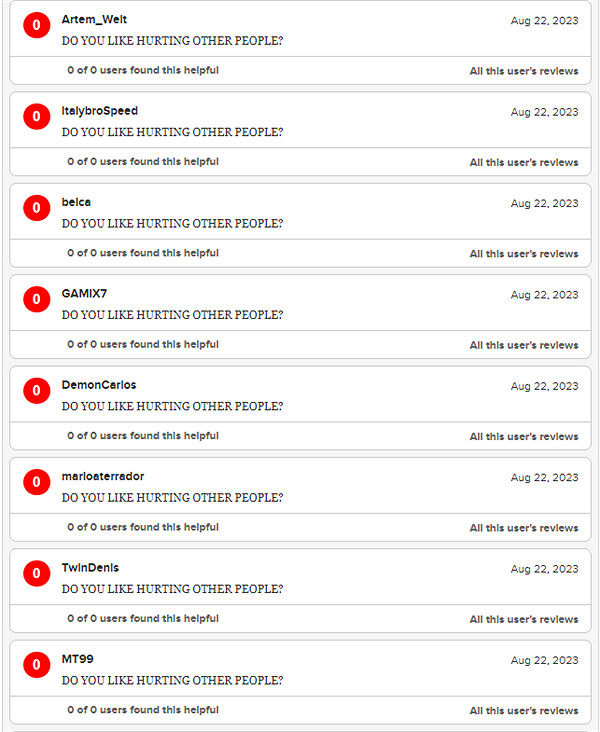Tap the username belca
The width and height of the screenshot is (600, 732).
(76, 202)
